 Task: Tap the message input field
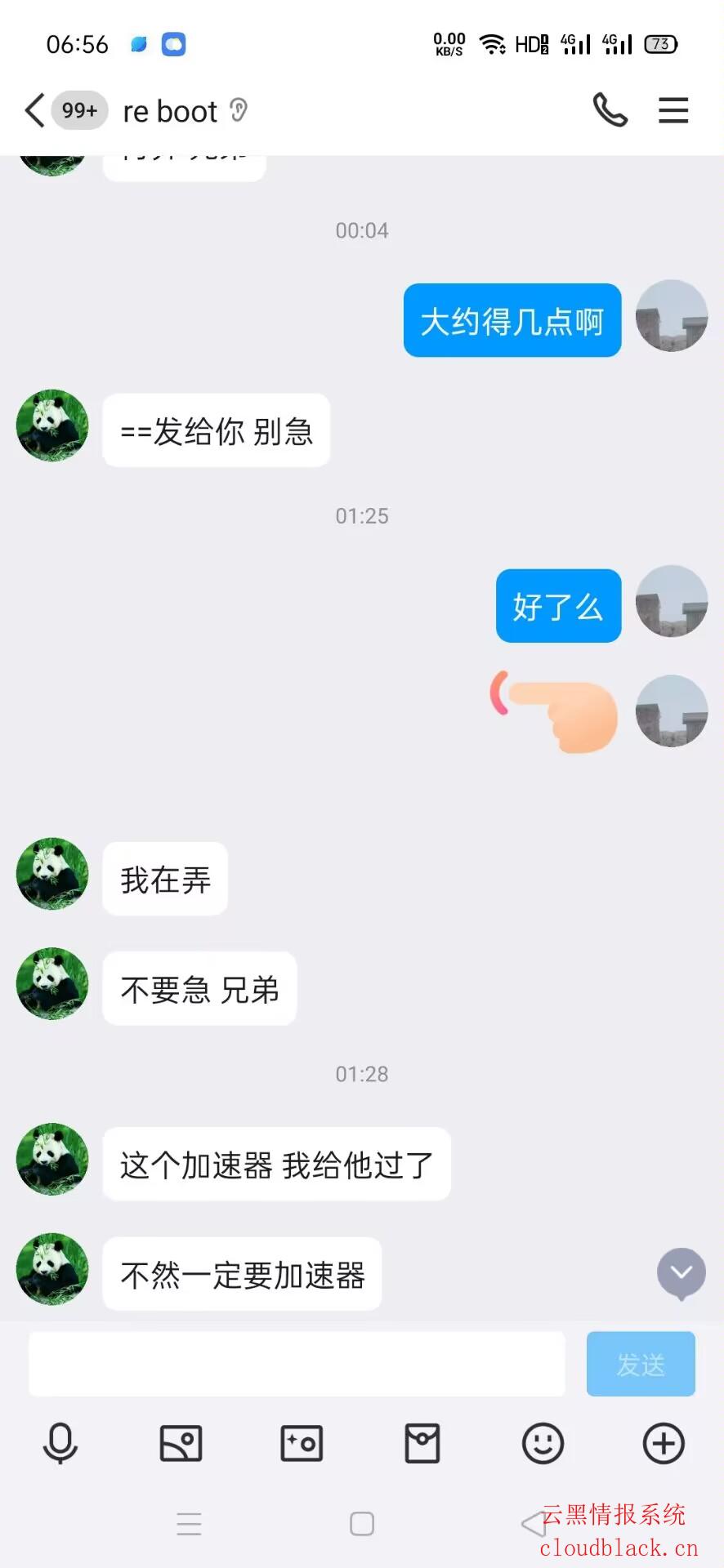(x=297, y=1364)
